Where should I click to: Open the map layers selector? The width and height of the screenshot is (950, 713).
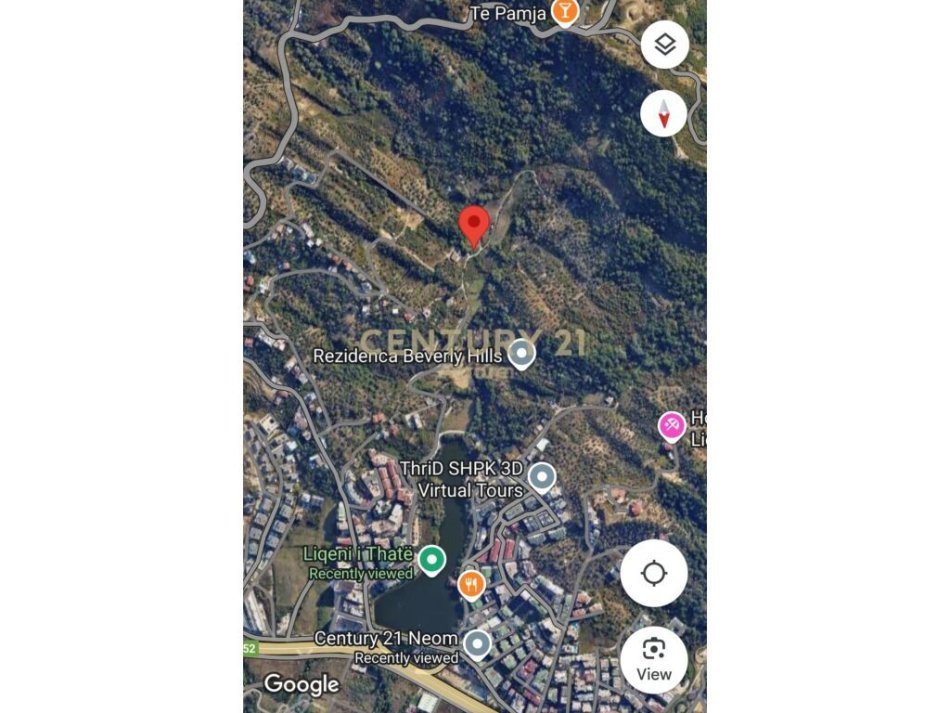pos(665,45)
